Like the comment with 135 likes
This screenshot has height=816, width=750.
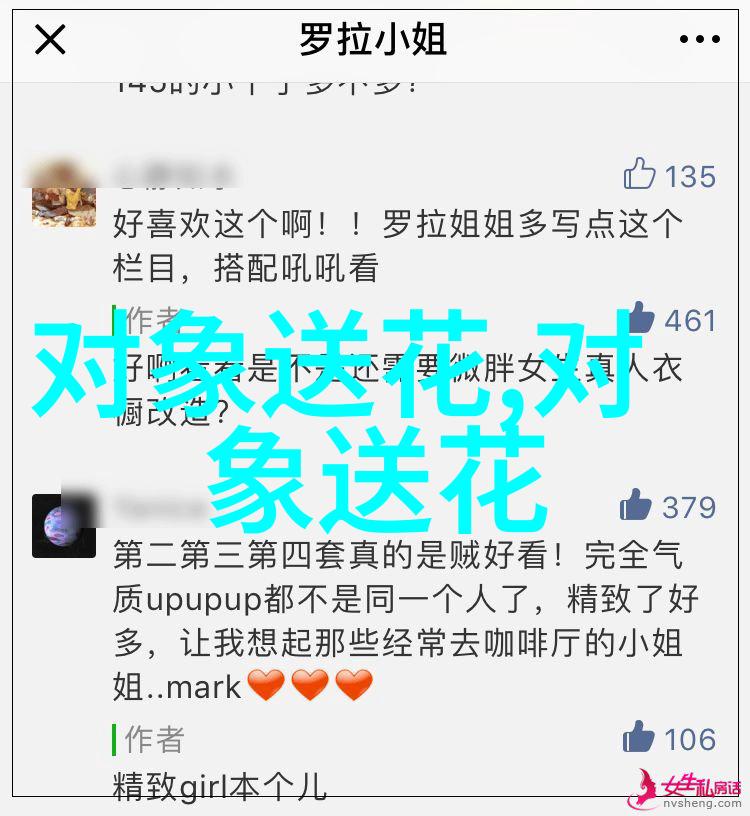640,175
